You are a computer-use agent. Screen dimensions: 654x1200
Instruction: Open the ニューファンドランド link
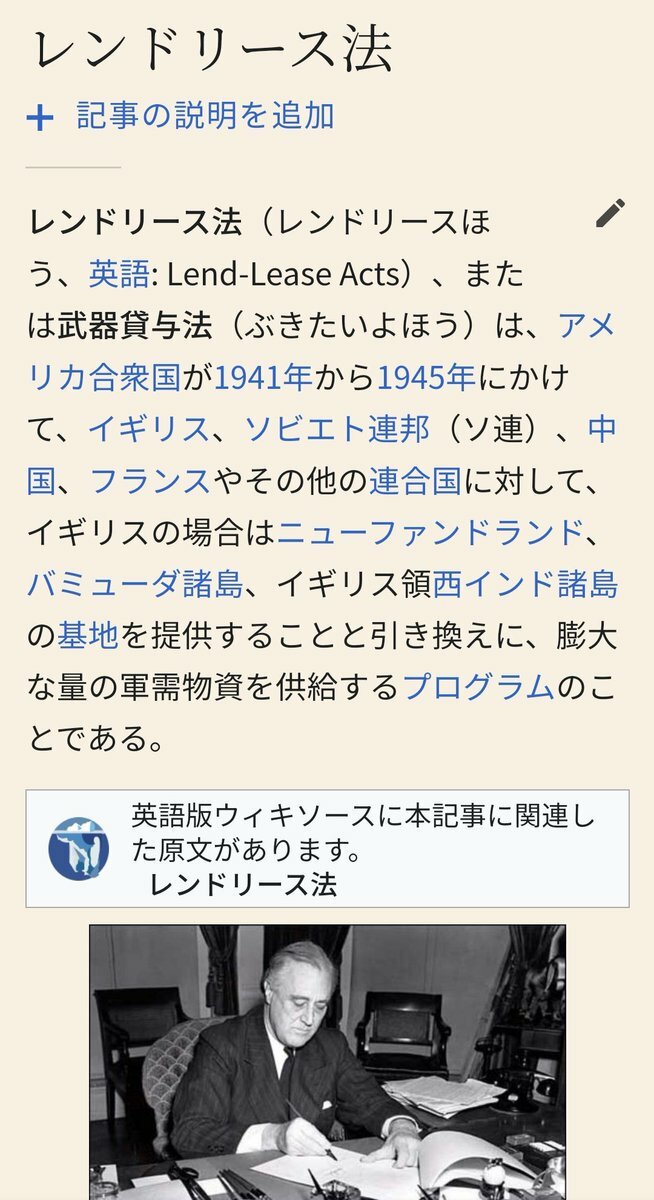pos(430,533)
